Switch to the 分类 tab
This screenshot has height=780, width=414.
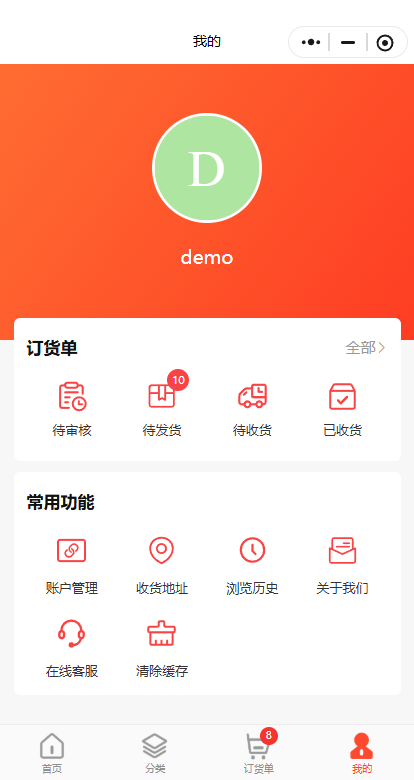pos(155,753)
